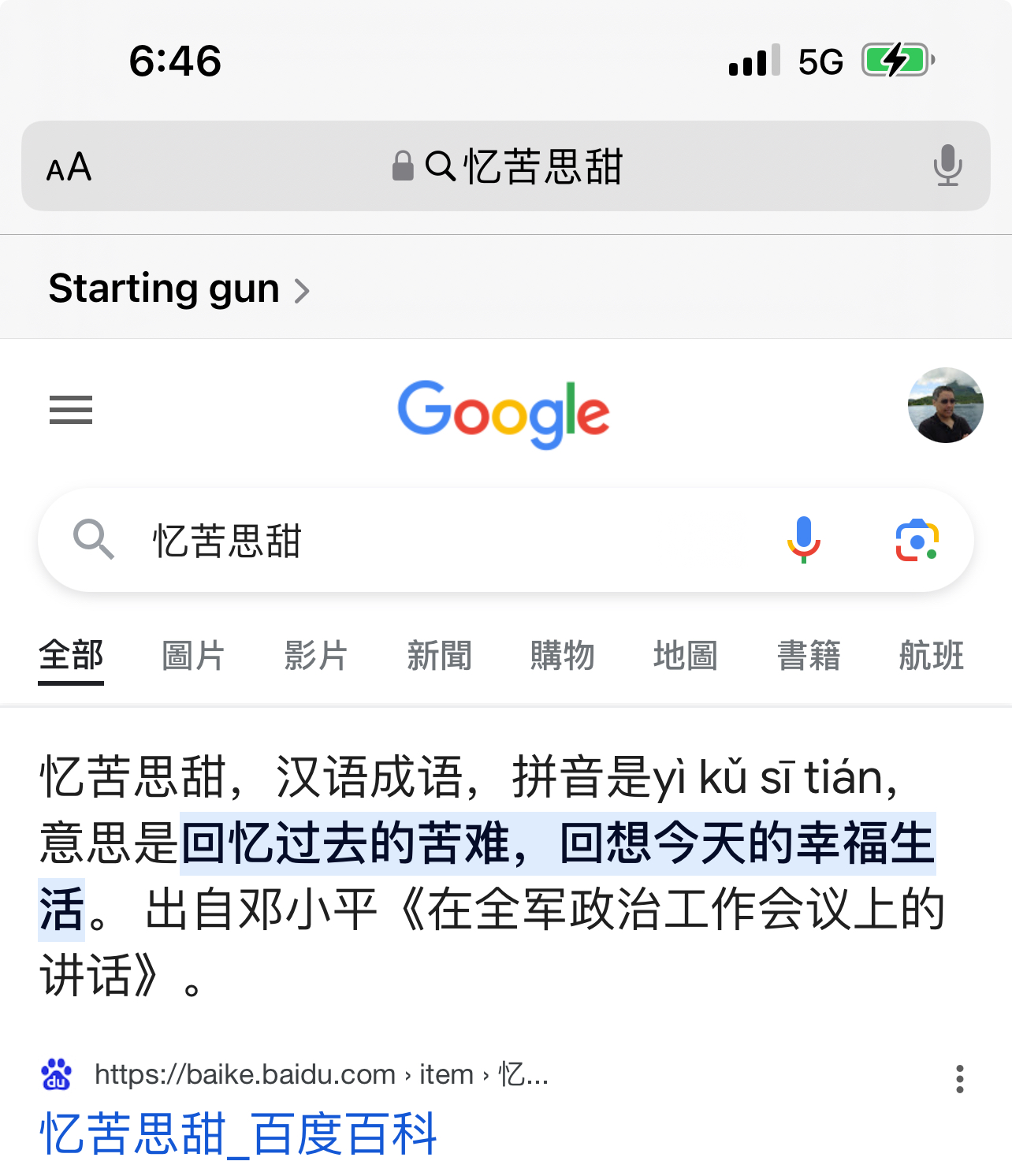Open more options for the Baidu Baike result
Image resolution: width=1012 pixels, height=1176 pixels.
(959, 1078)
